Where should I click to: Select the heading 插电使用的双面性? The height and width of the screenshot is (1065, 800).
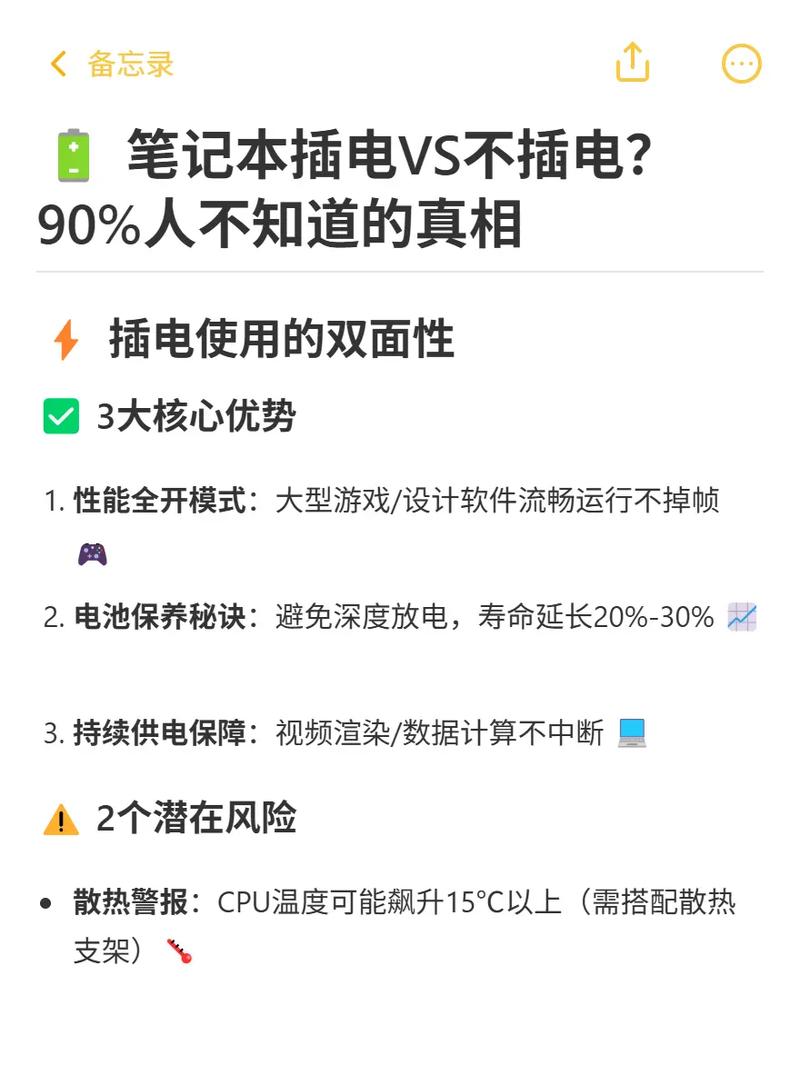(x=280, y=338)
